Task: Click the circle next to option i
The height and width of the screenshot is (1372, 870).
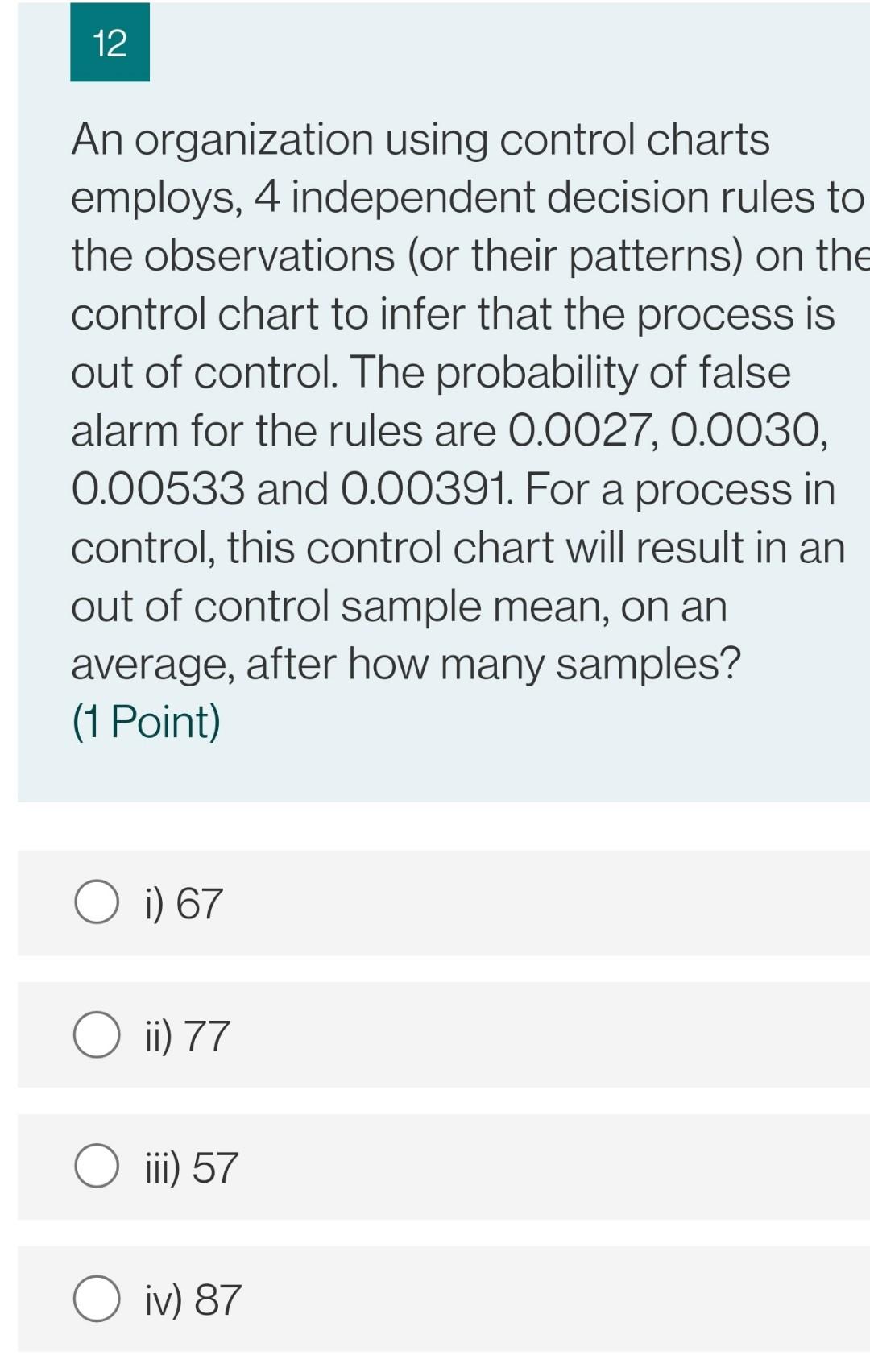Action: tap(96, 902)
